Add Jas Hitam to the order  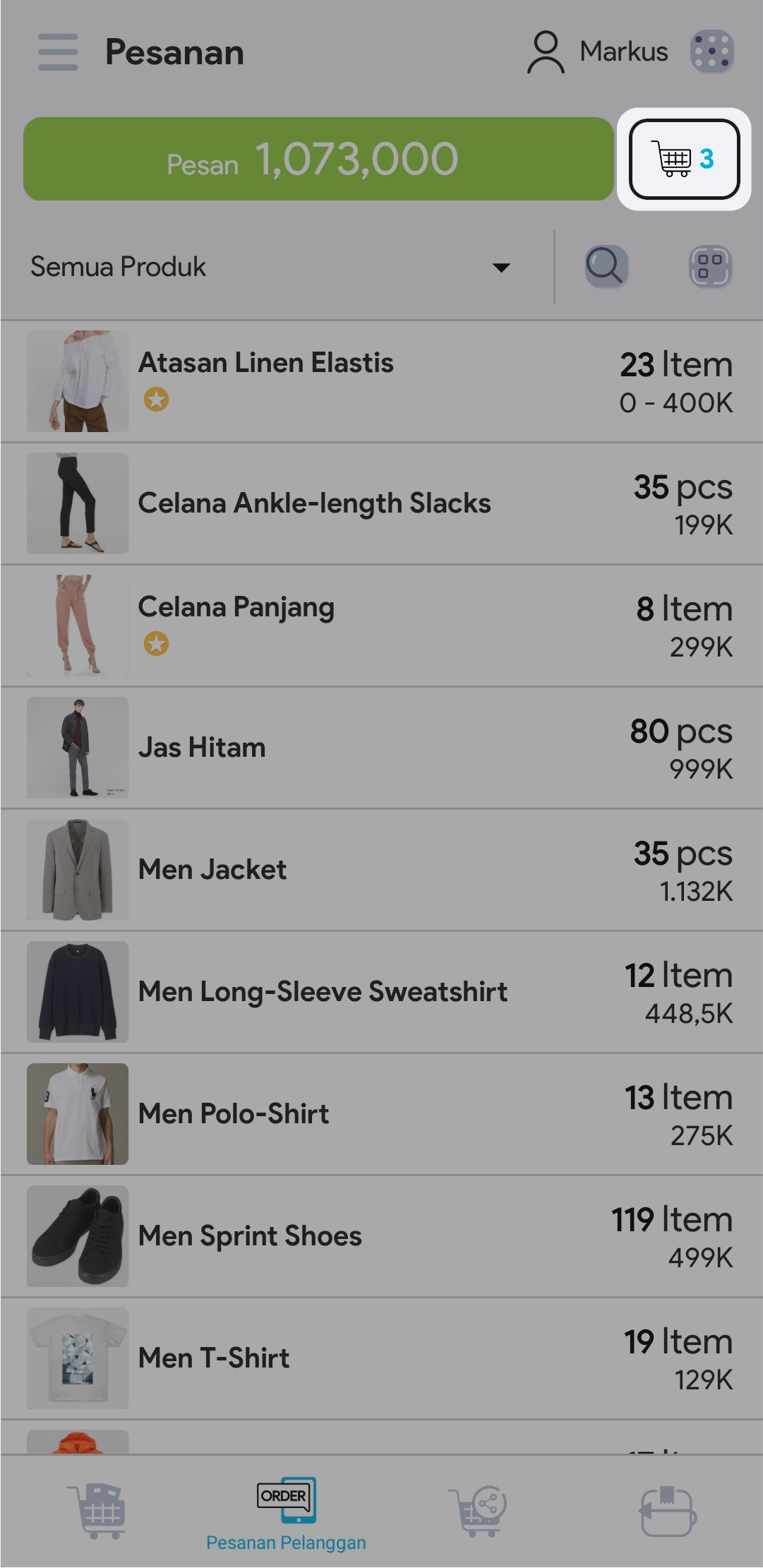click(381, 748)
